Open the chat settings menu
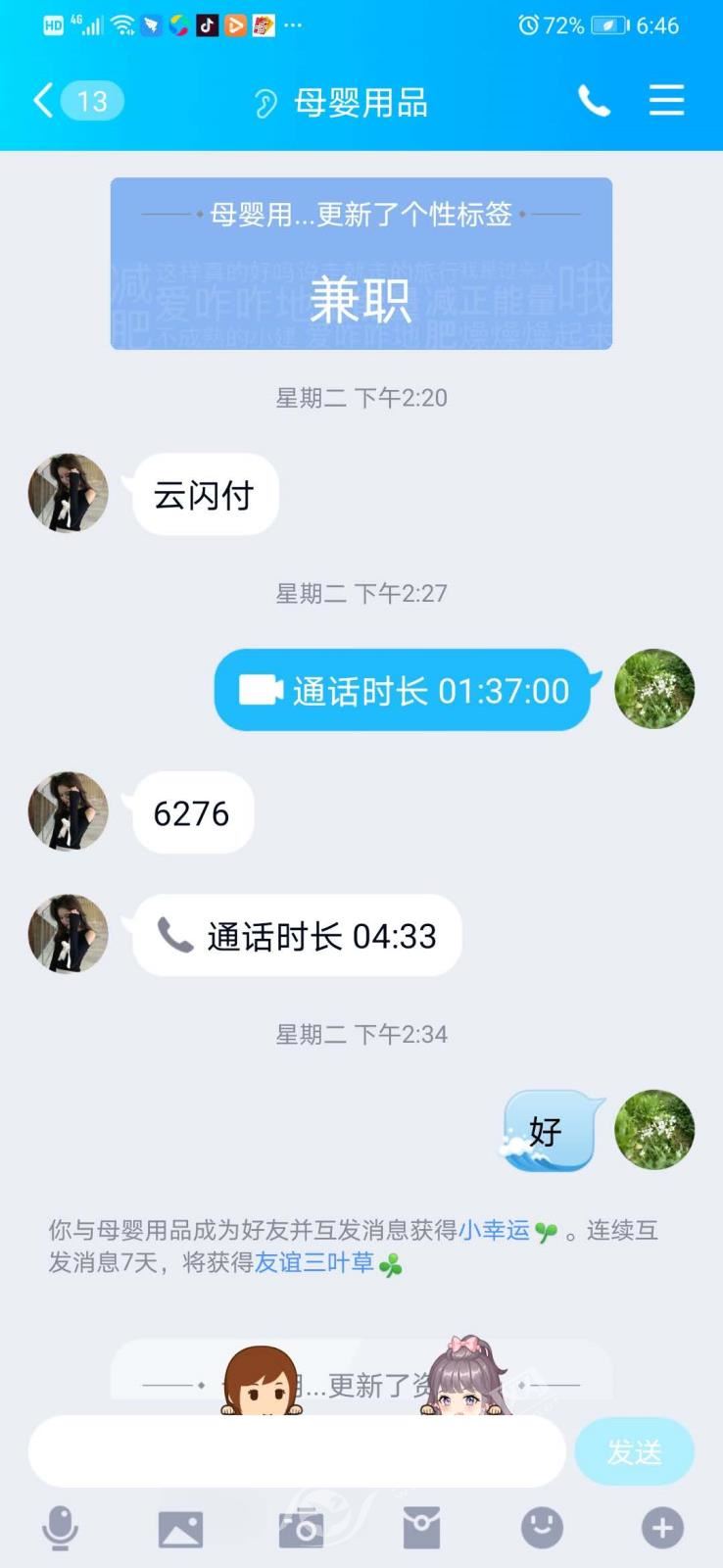 [x=666, y=101]
